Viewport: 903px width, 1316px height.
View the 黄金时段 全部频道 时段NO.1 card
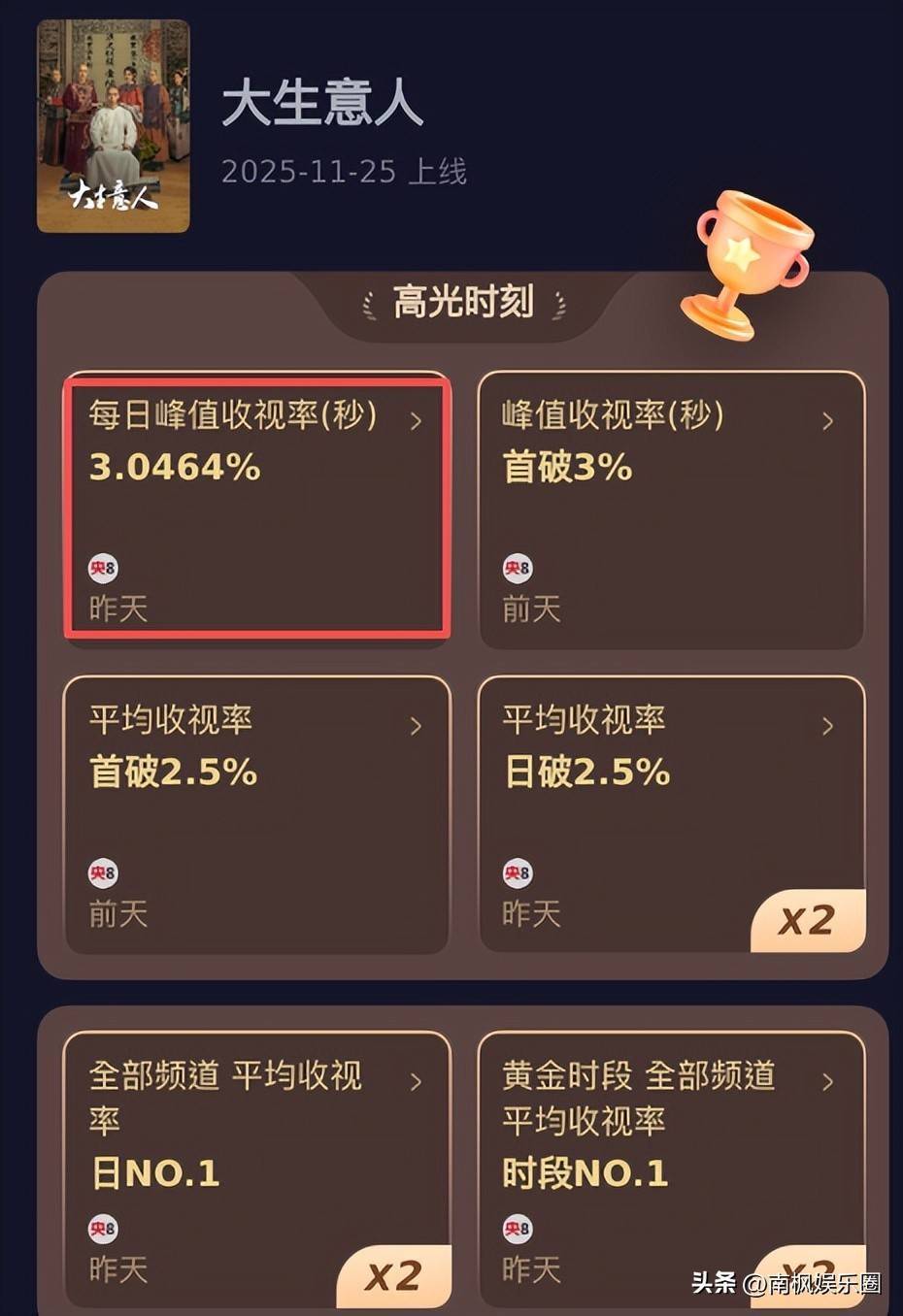[671, 1169]
